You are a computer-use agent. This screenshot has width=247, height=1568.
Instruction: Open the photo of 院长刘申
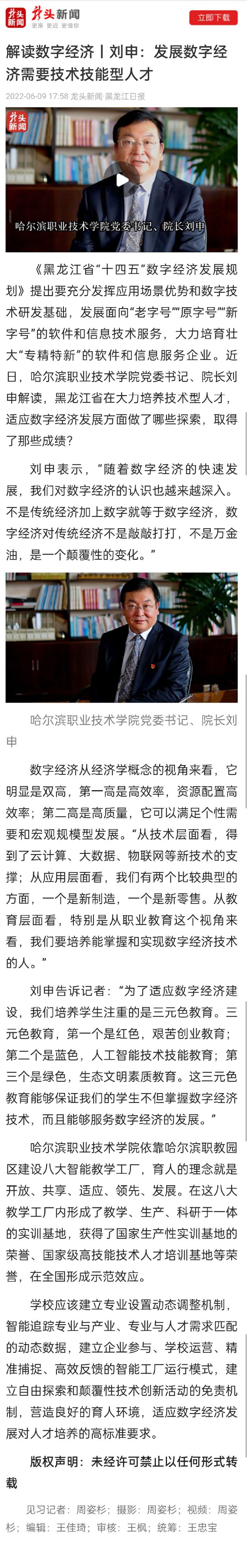[121, 637]
